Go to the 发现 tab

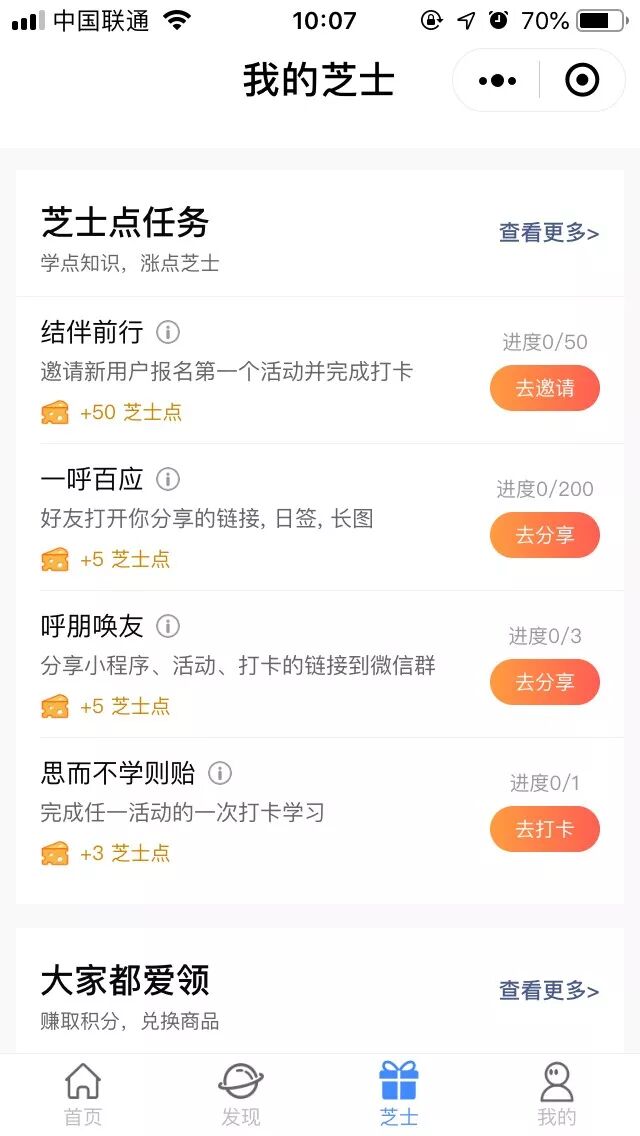[x=241, y=1094]
